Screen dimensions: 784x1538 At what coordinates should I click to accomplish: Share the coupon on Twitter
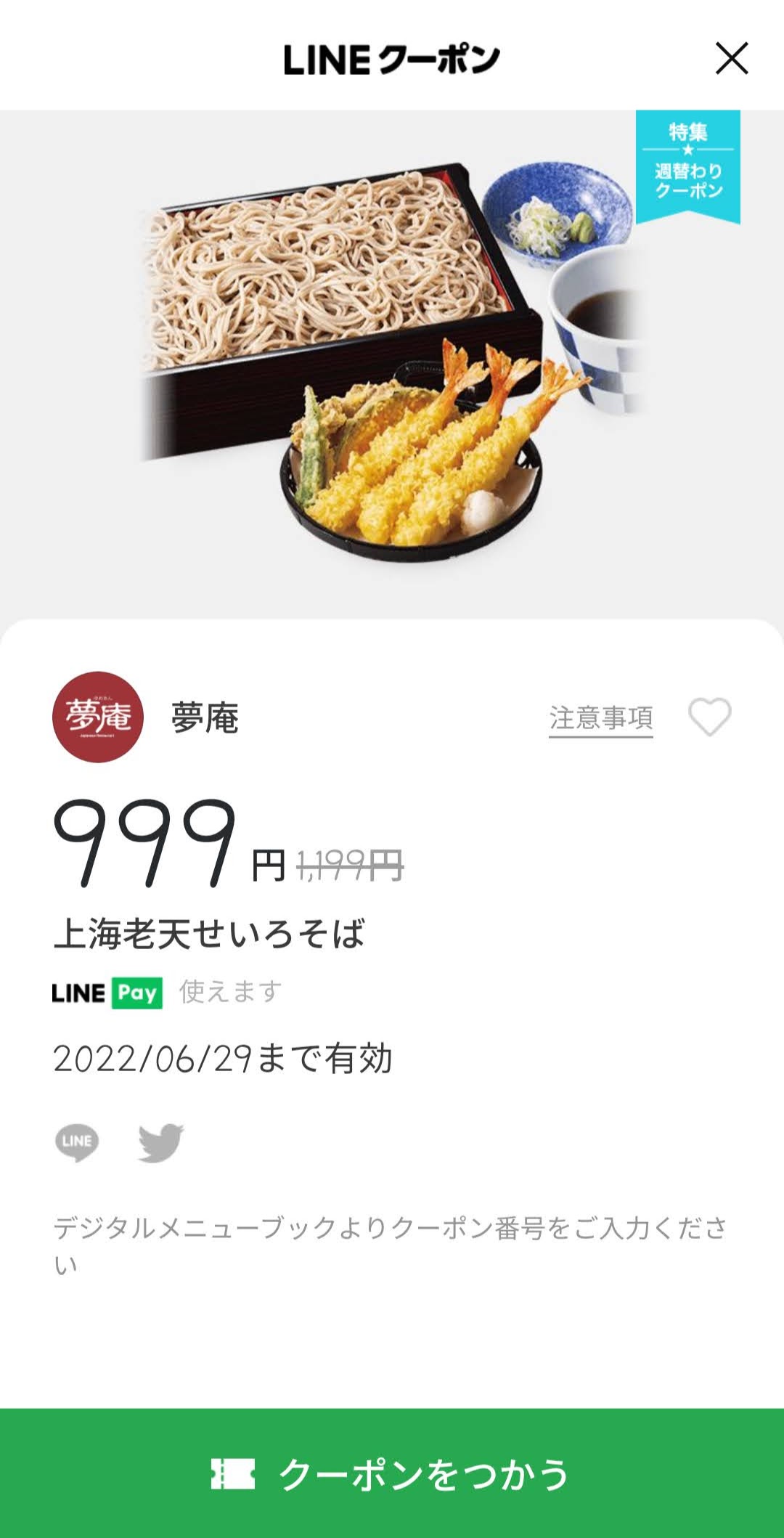161,1143
